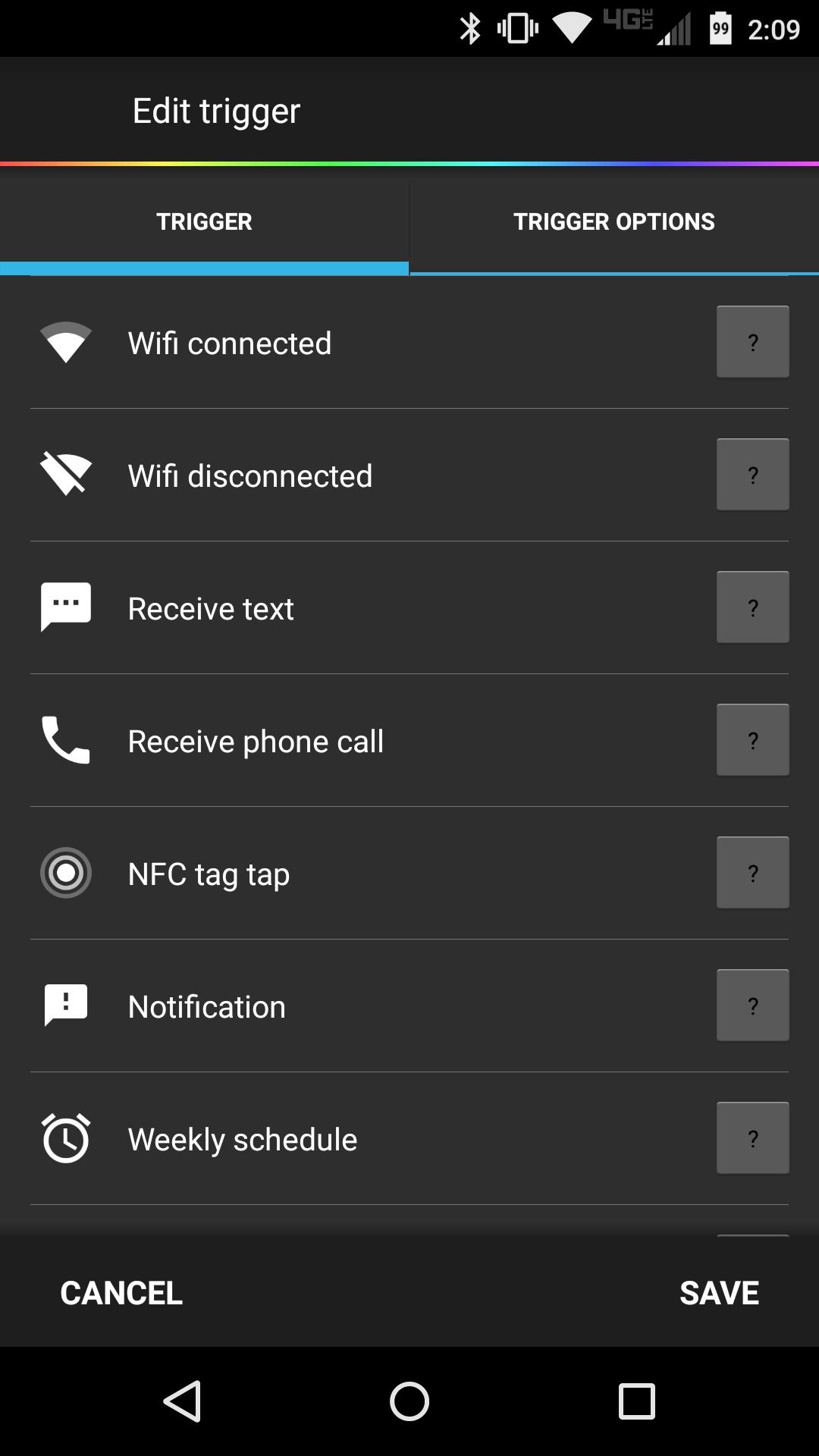This screenshot has height=1456, width=819.
Task: Switch to the TRIGGER OPTIONS tab
Action: pos(613,221)
